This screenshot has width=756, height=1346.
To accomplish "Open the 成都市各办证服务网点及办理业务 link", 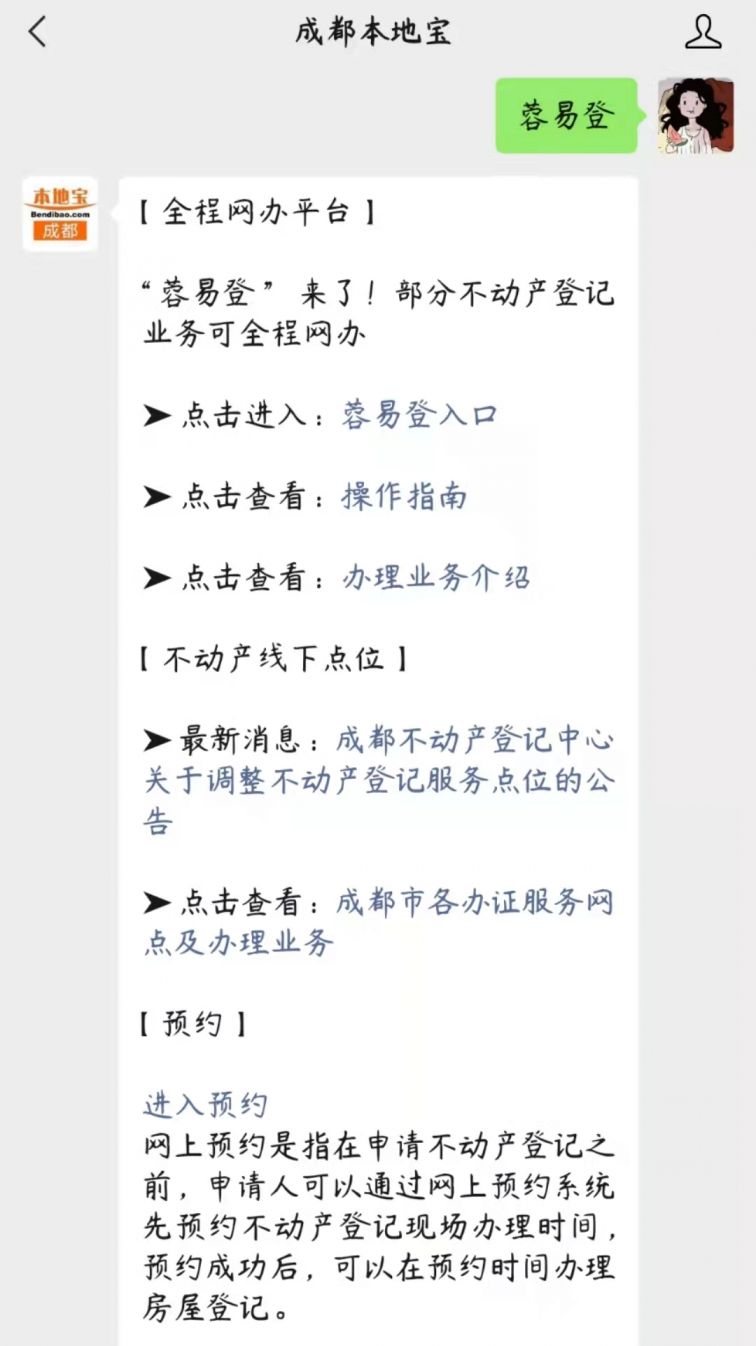I will (x=379, y=923).
